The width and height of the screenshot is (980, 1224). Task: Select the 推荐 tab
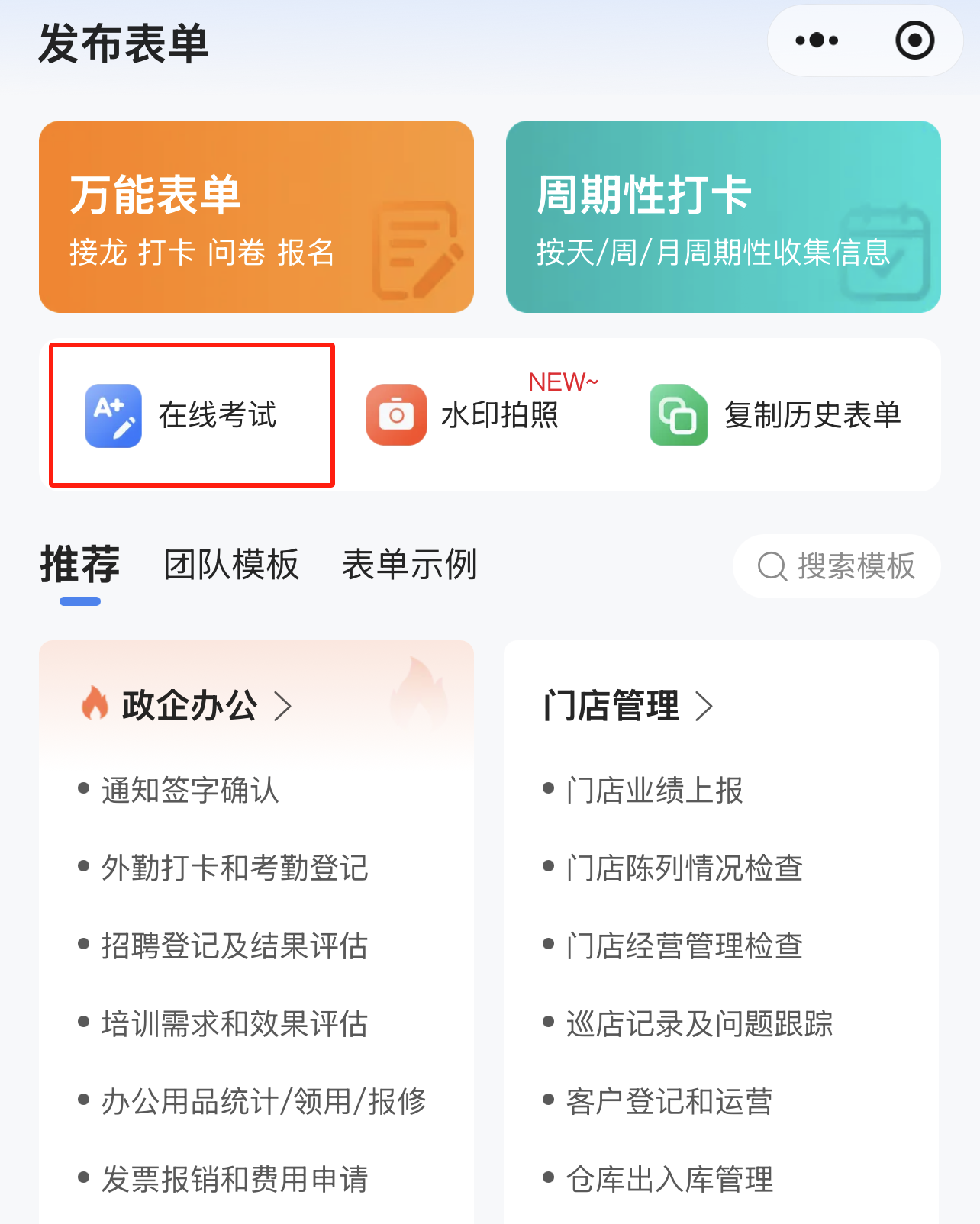[x=80, y=565]
